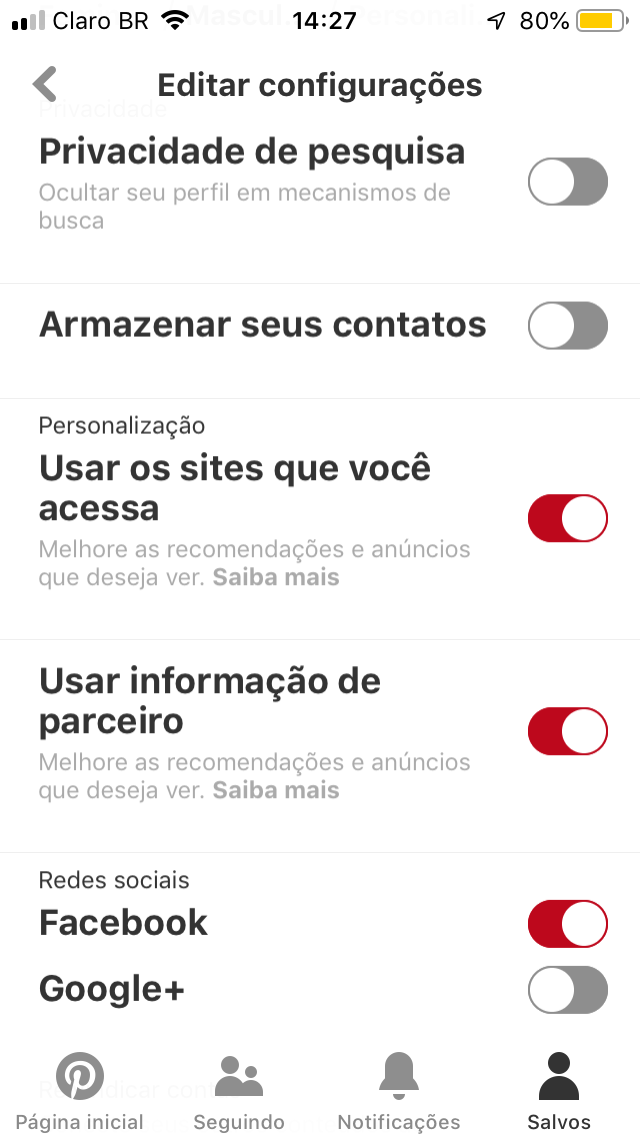Open Saiba mais under Usar informação de parceiro

coord(276,790)
